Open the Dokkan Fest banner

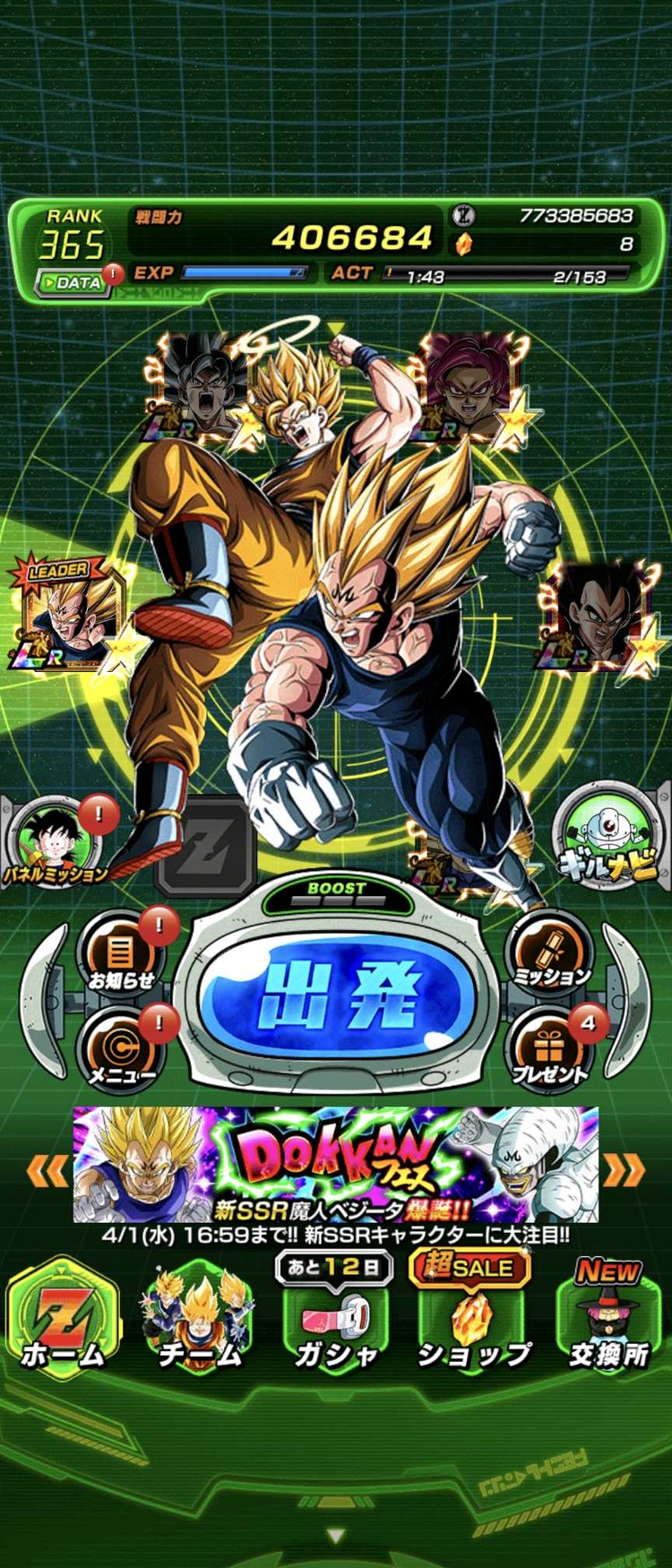coord(336,1164)
